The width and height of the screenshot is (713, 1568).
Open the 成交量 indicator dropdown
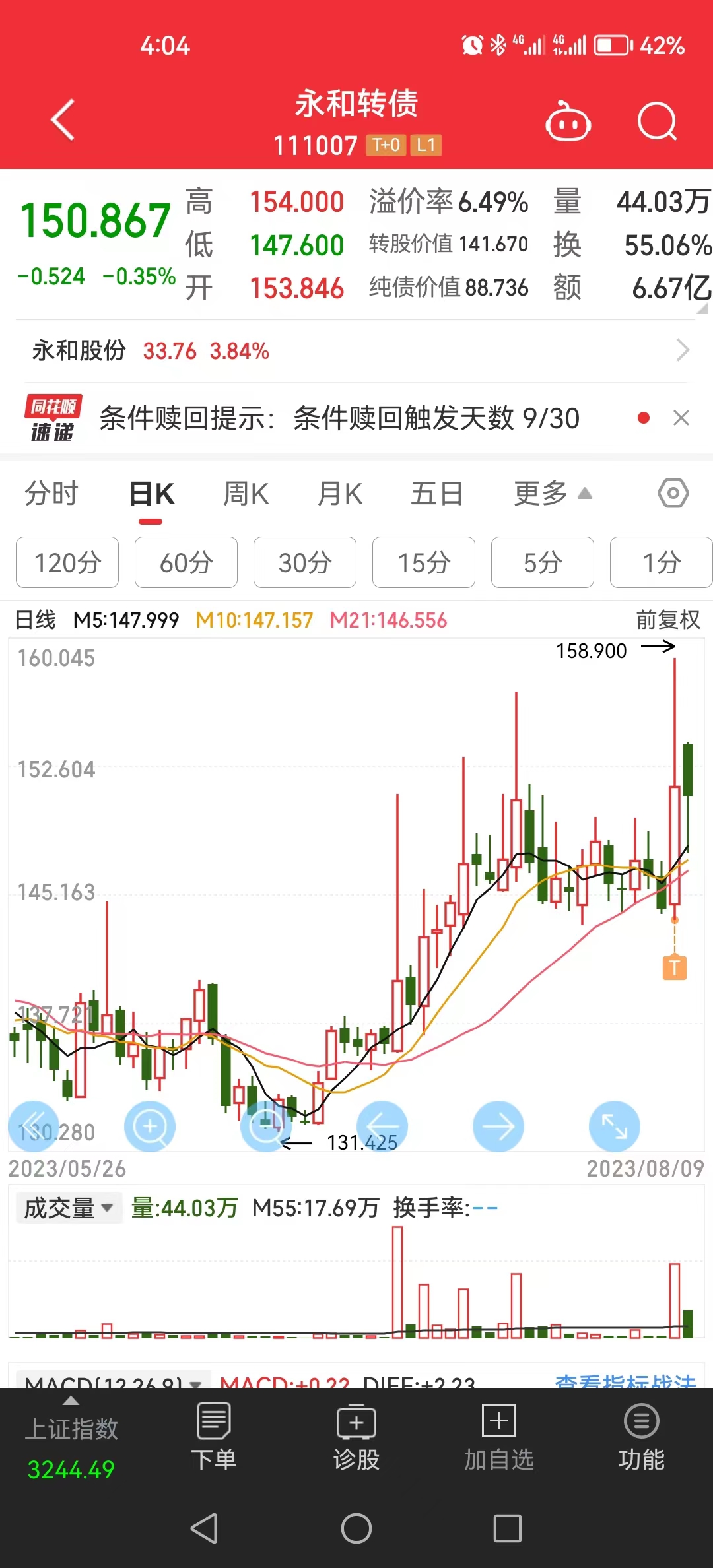tap(68, 1208)
